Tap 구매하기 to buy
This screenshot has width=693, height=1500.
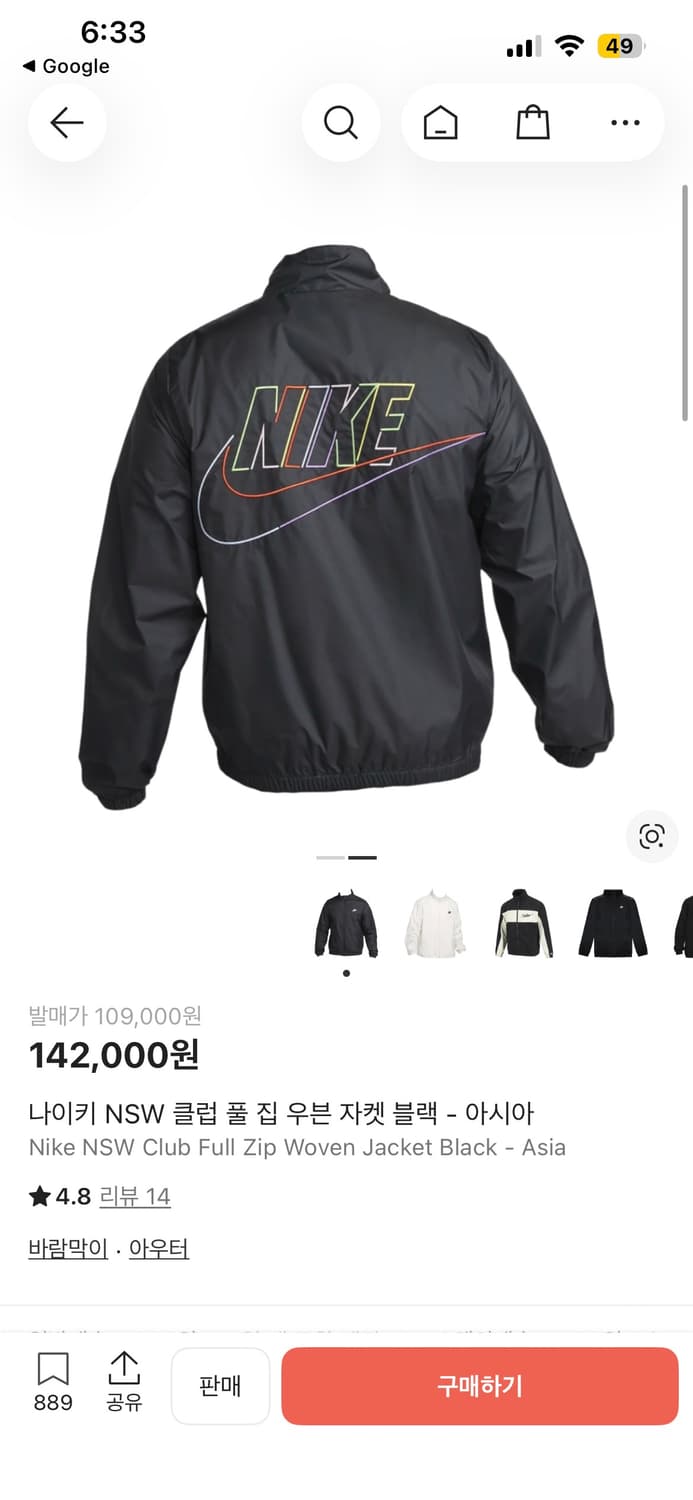coord(480,1386)
